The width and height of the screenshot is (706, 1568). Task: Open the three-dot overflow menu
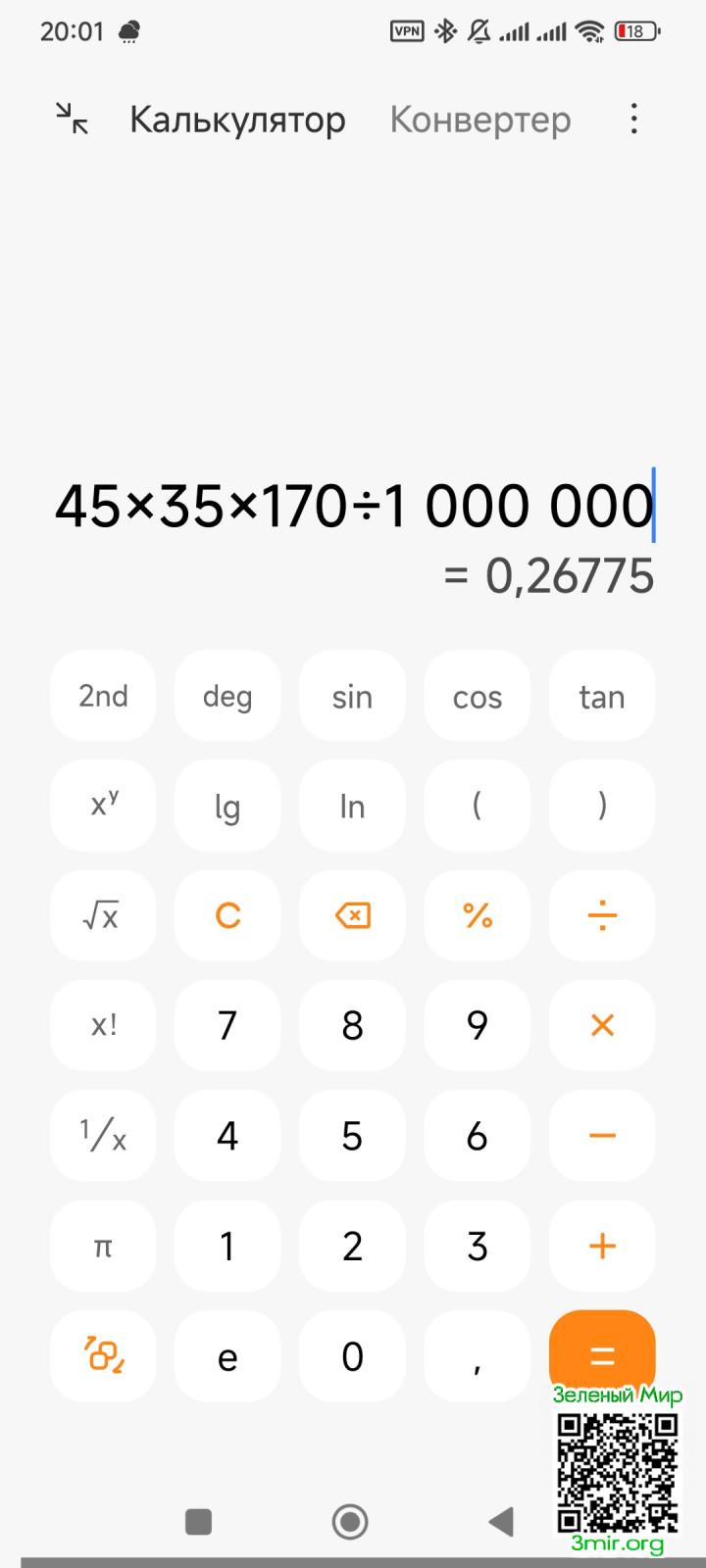pos(634,120)
